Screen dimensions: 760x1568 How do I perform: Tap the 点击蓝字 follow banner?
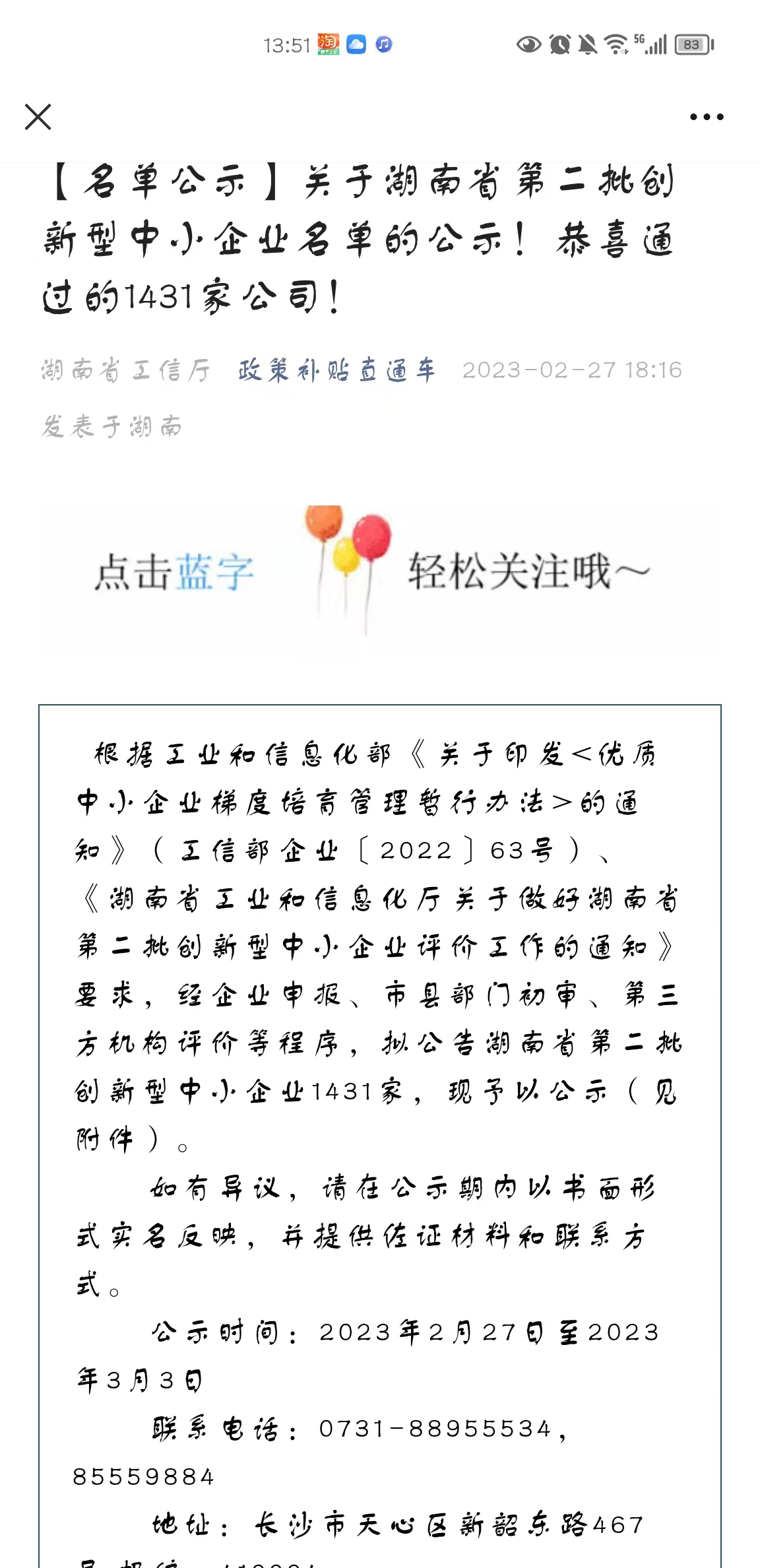pos(379,572)
